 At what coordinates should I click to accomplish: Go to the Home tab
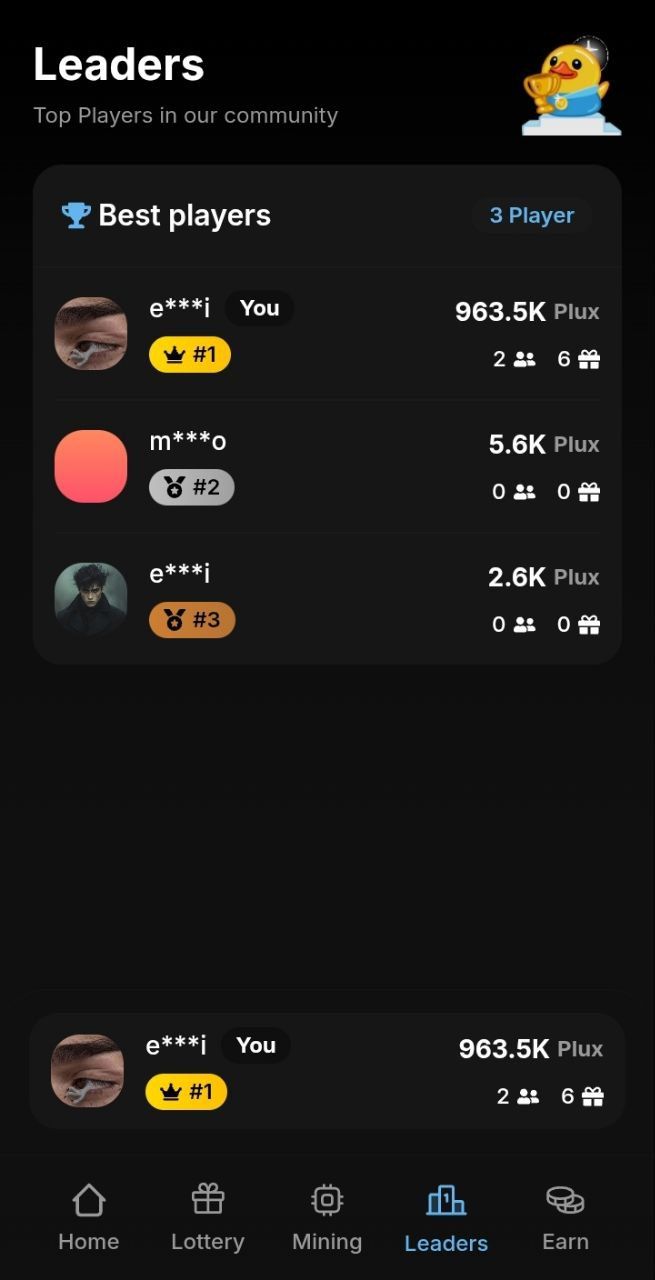[x=88, y=1217]
